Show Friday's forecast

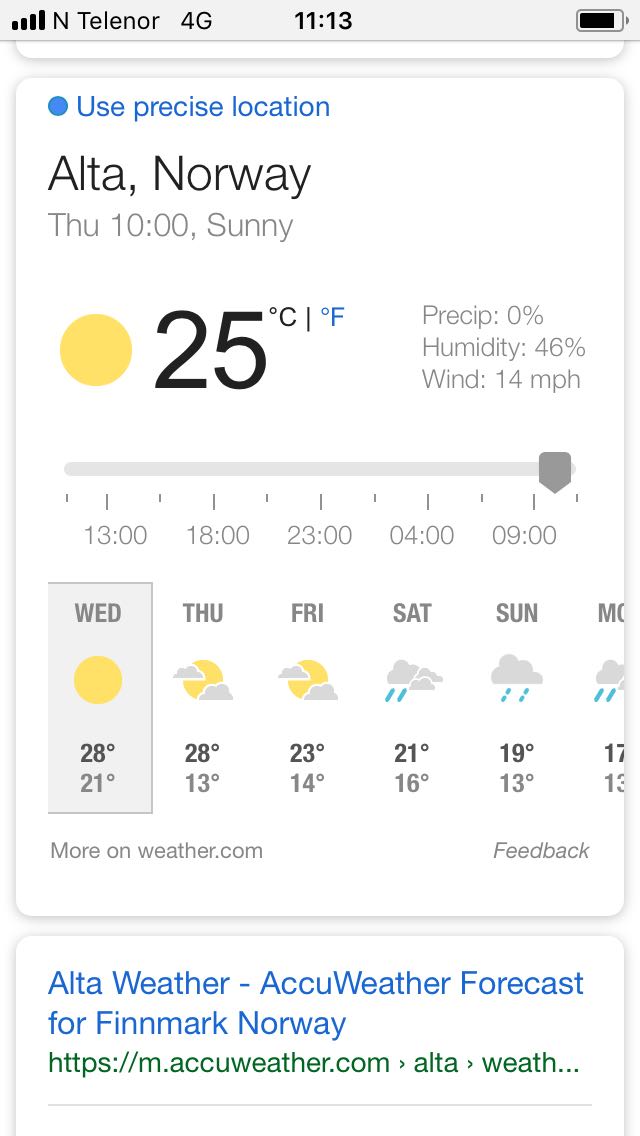308,697
